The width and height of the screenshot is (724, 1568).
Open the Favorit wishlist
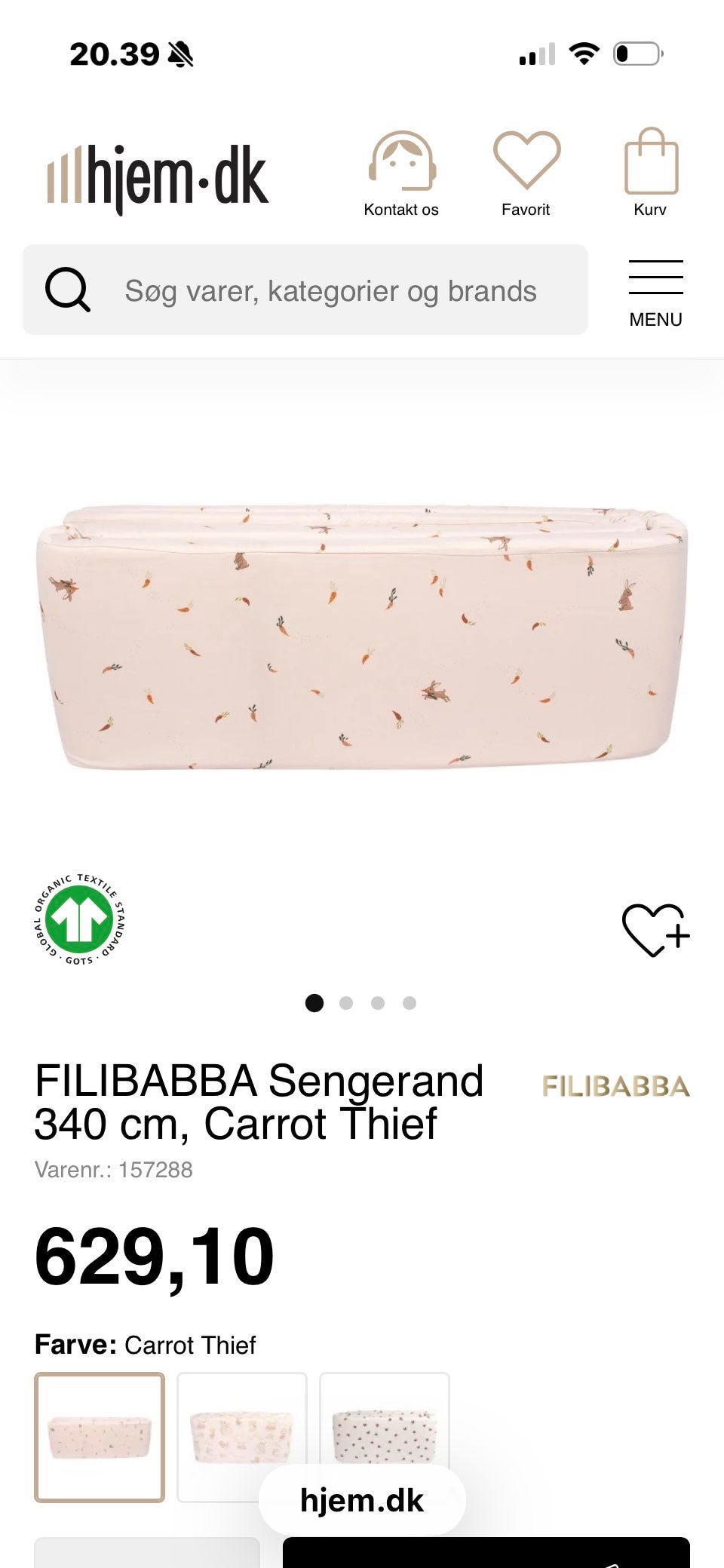click(526, 173)
